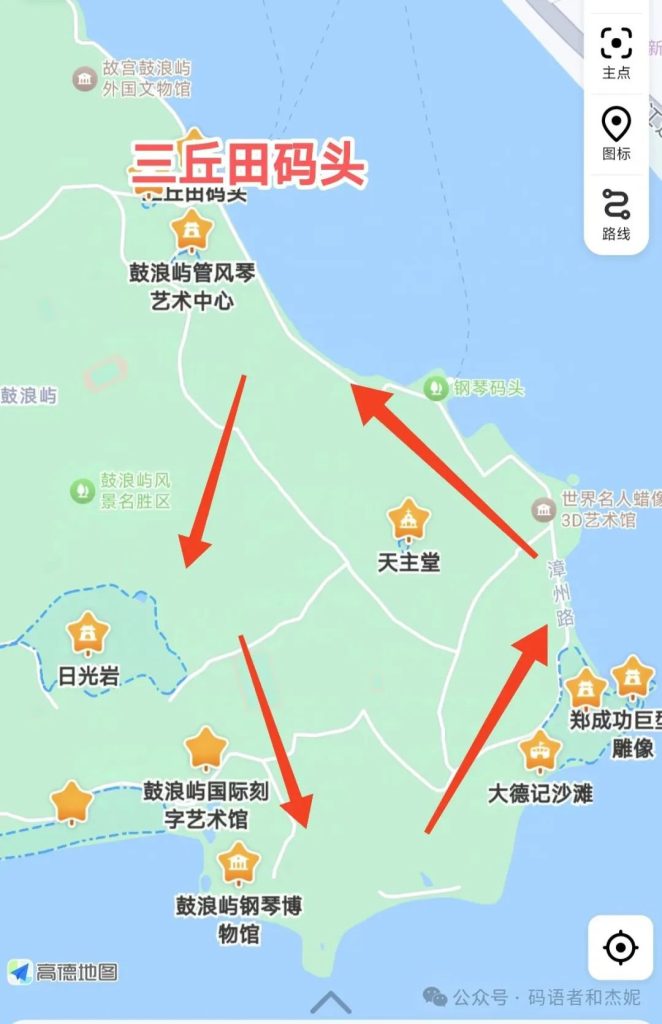Screen dimensions: 662x1024
Task: View details for 大德记沙滩 marker
Action: pyautogui.click(x=541, y=750)
